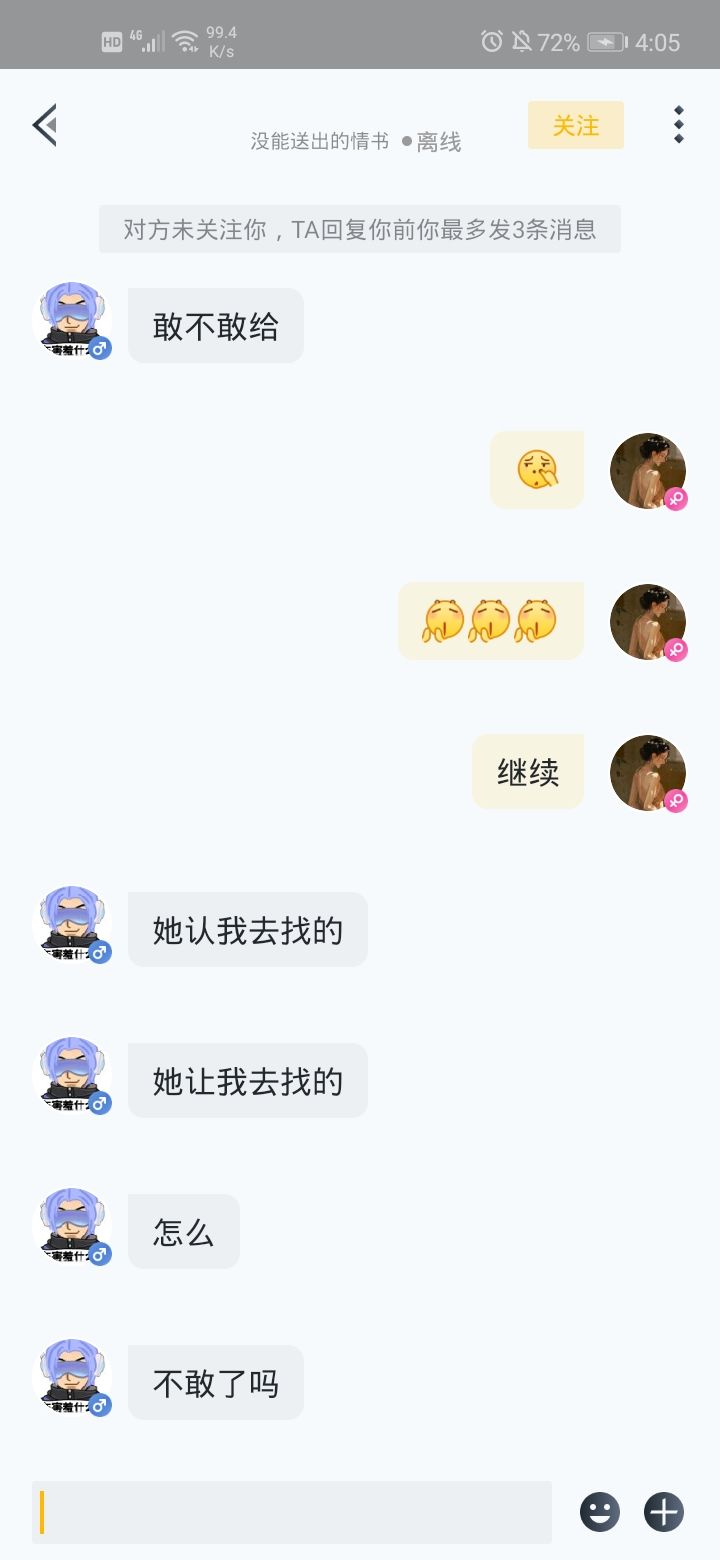Tap the 关注 follow button

576,126
